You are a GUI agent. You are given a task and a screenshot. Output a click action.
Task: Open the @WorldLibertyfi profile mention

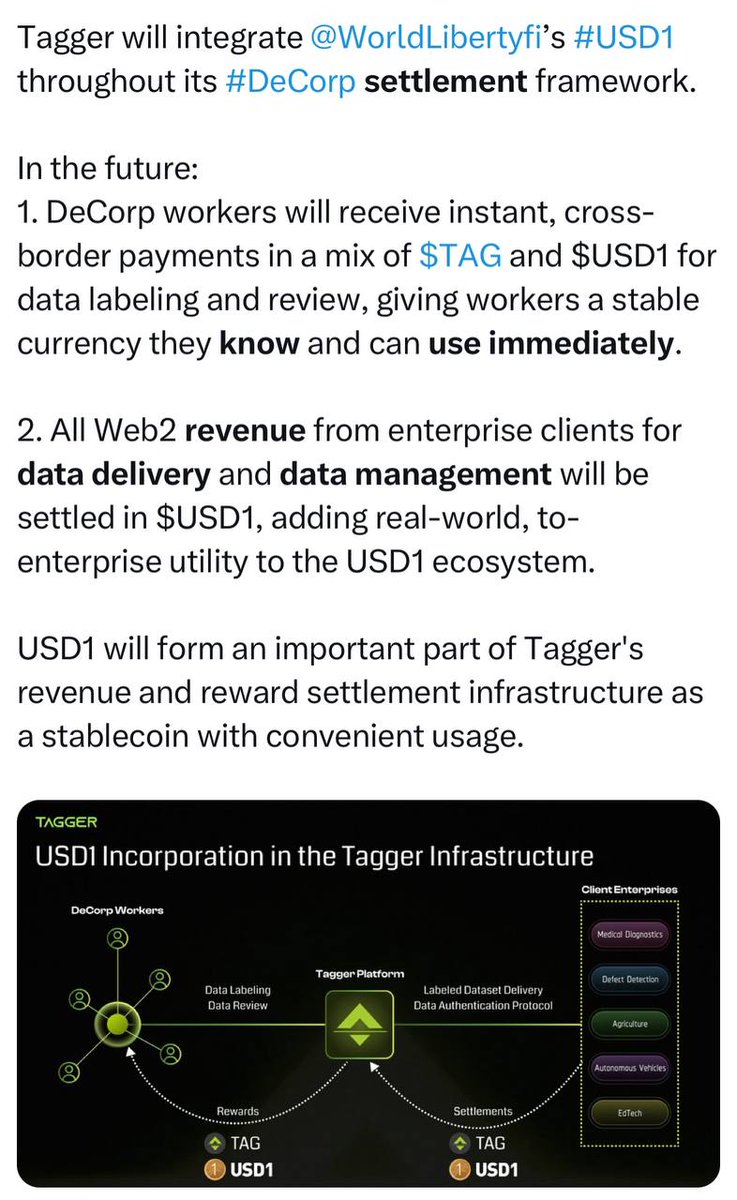(431, 37)
